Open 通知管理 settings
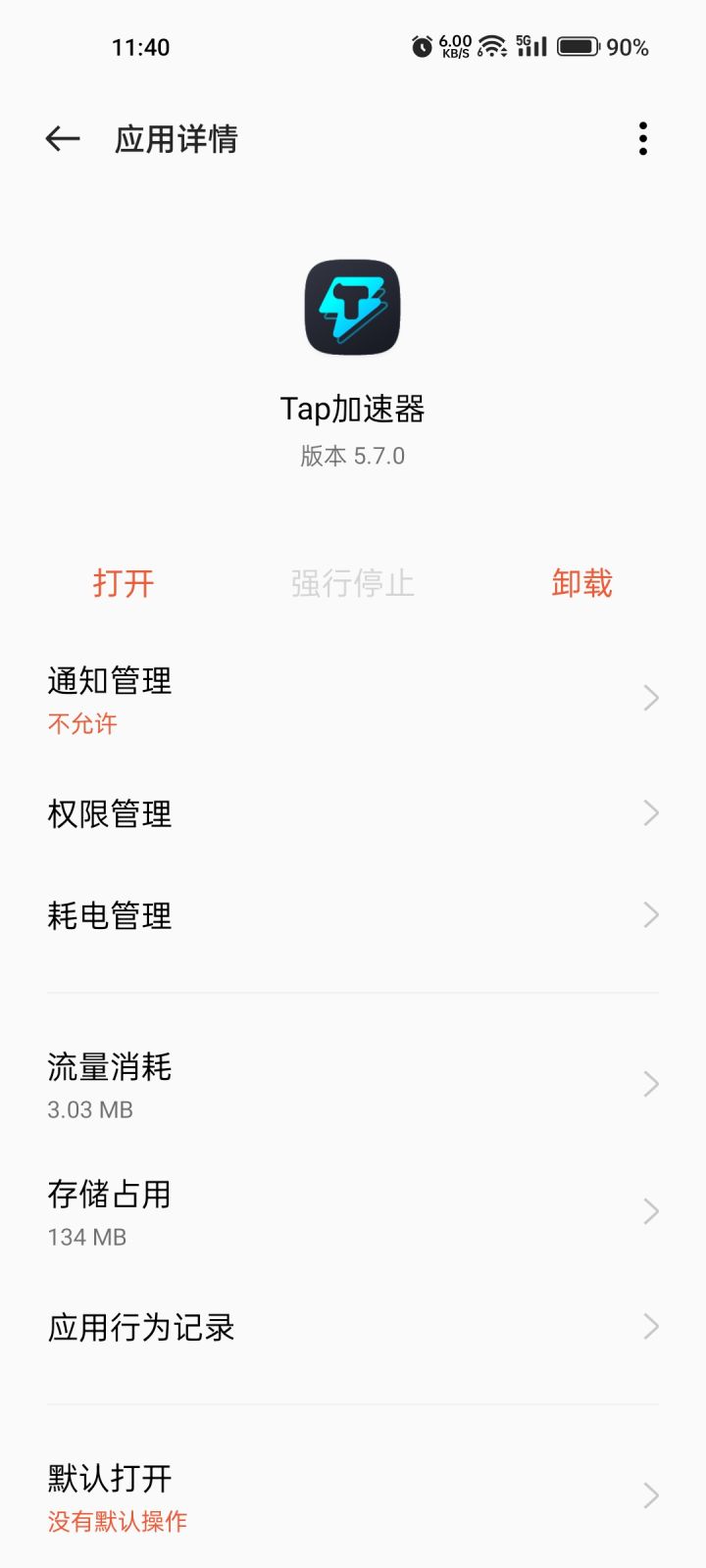Image resolution: width=706 pixels, height=1568 pixels. (353, 699)
